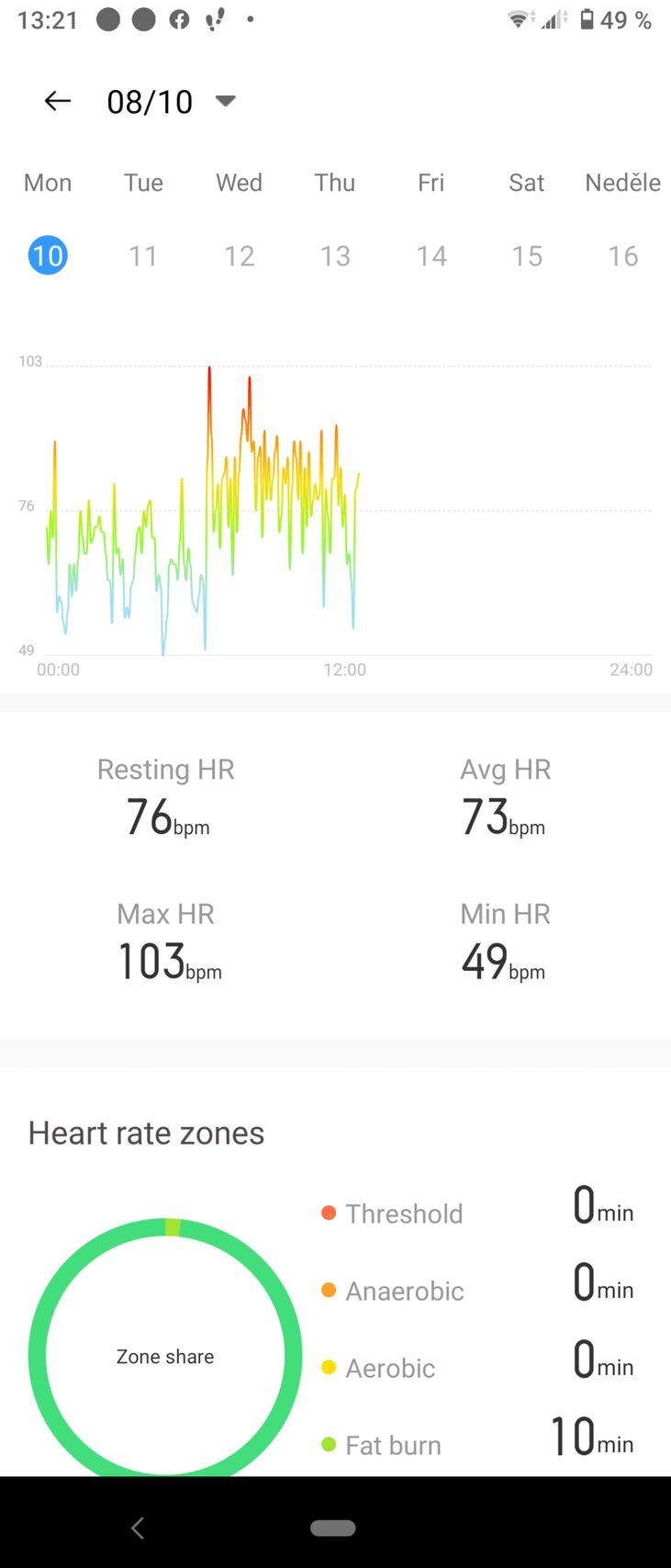Select Wednesday the 12th
The width and height of the screenshot is (671, 1568).
[240, 255]
